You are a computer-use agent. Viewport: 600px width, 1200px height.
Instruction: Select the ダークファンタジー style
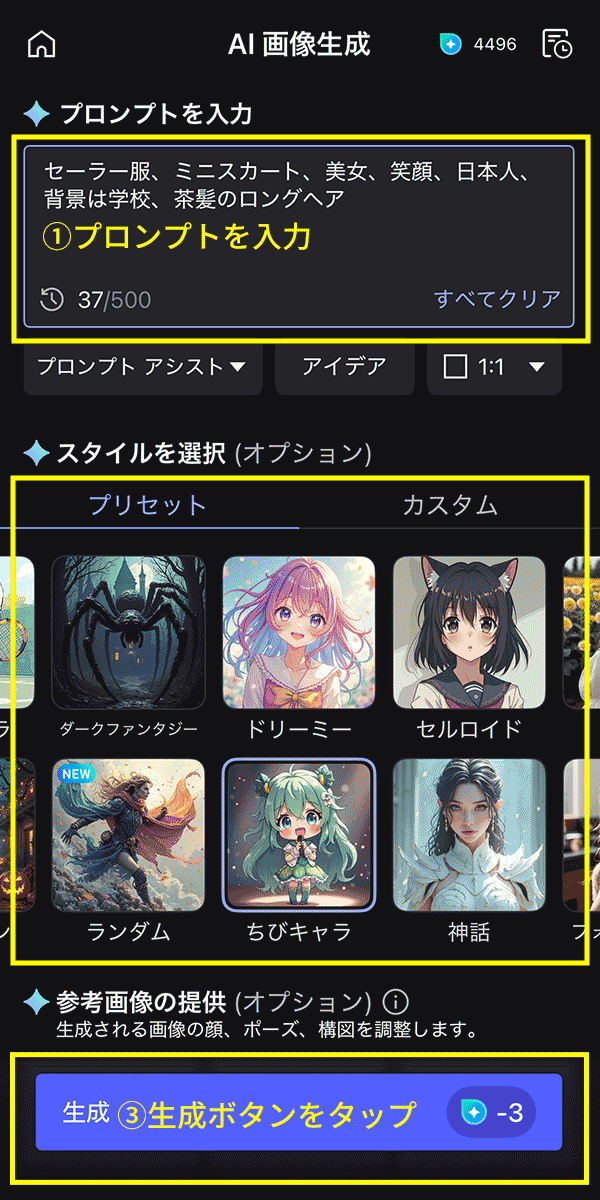[128, 633]
